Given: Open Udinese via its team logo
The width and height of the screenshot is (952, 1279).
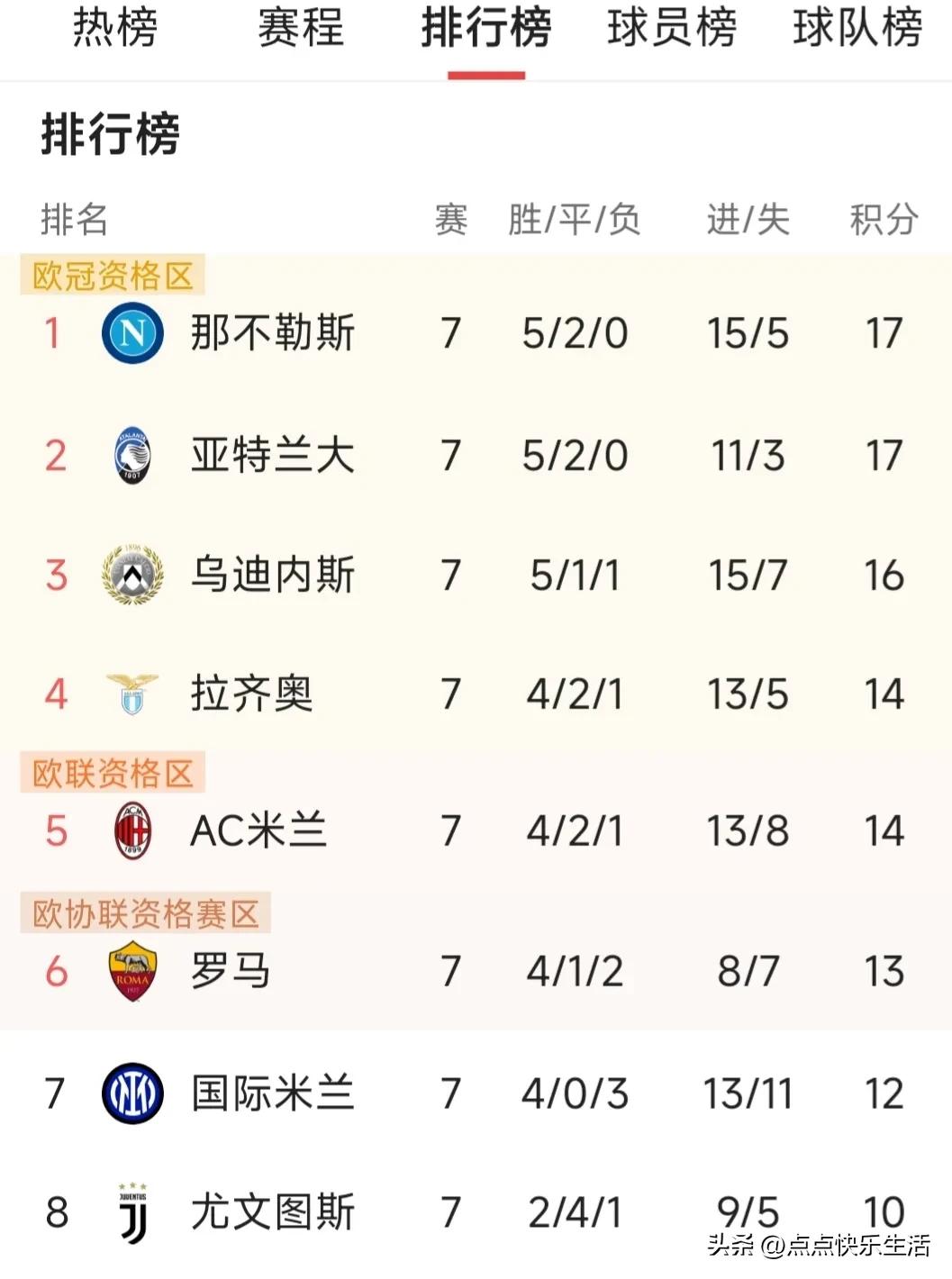Looking at the screenshot, I should point(132,576).
